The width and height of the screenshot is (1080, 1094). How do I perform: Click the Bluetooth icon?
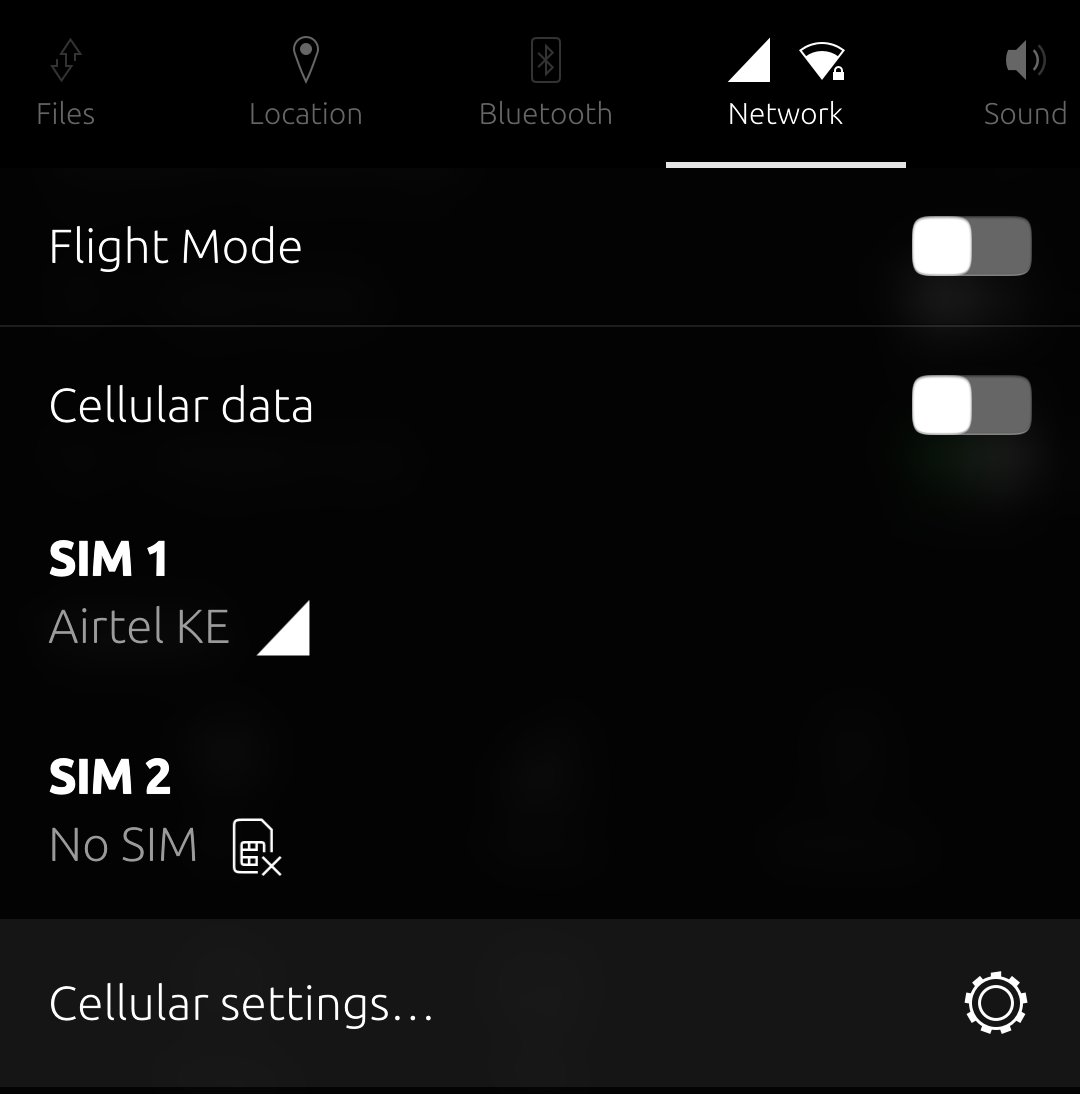point(544,60)
